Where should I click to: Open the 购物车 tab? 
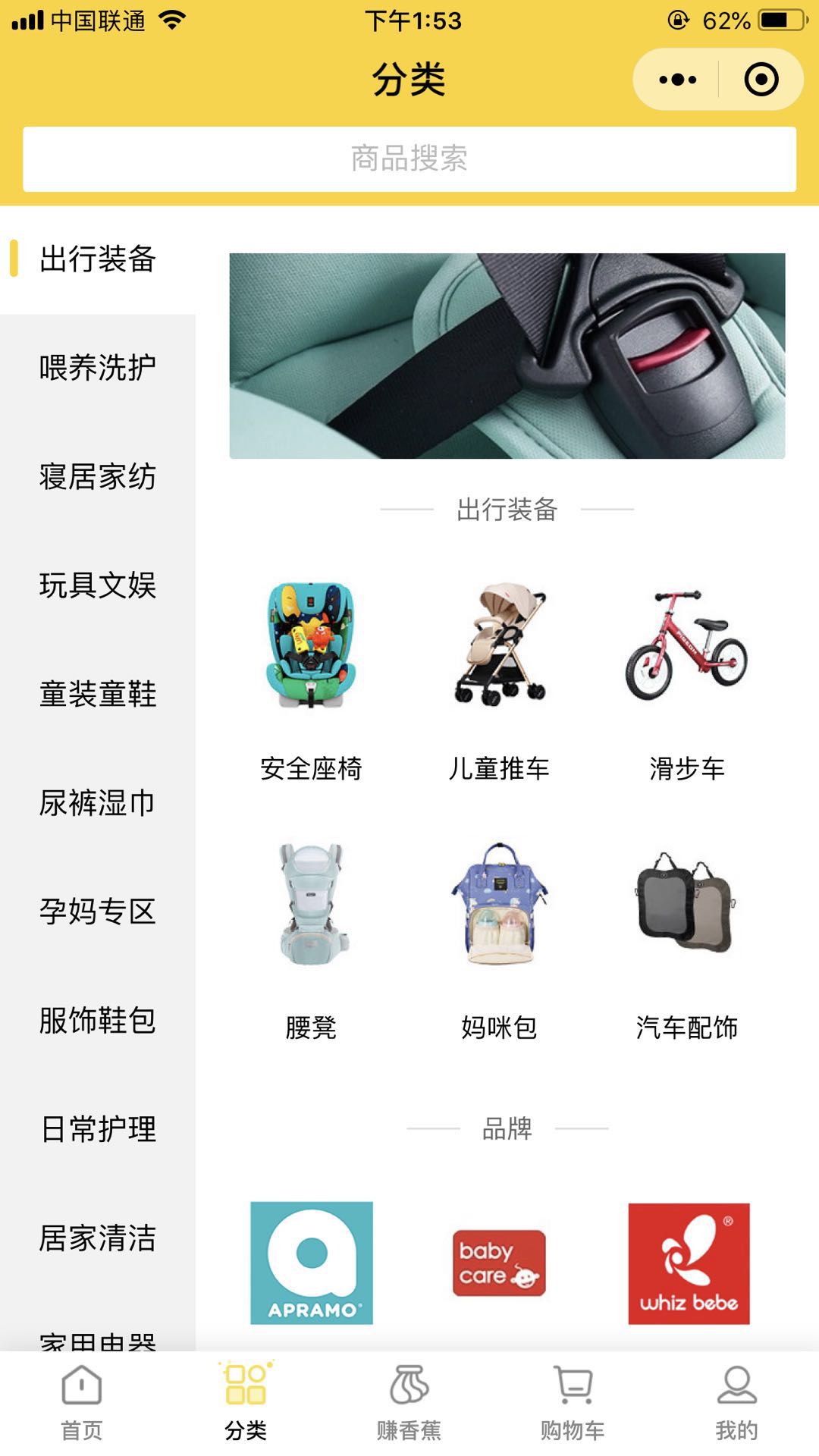[573, 1403]
